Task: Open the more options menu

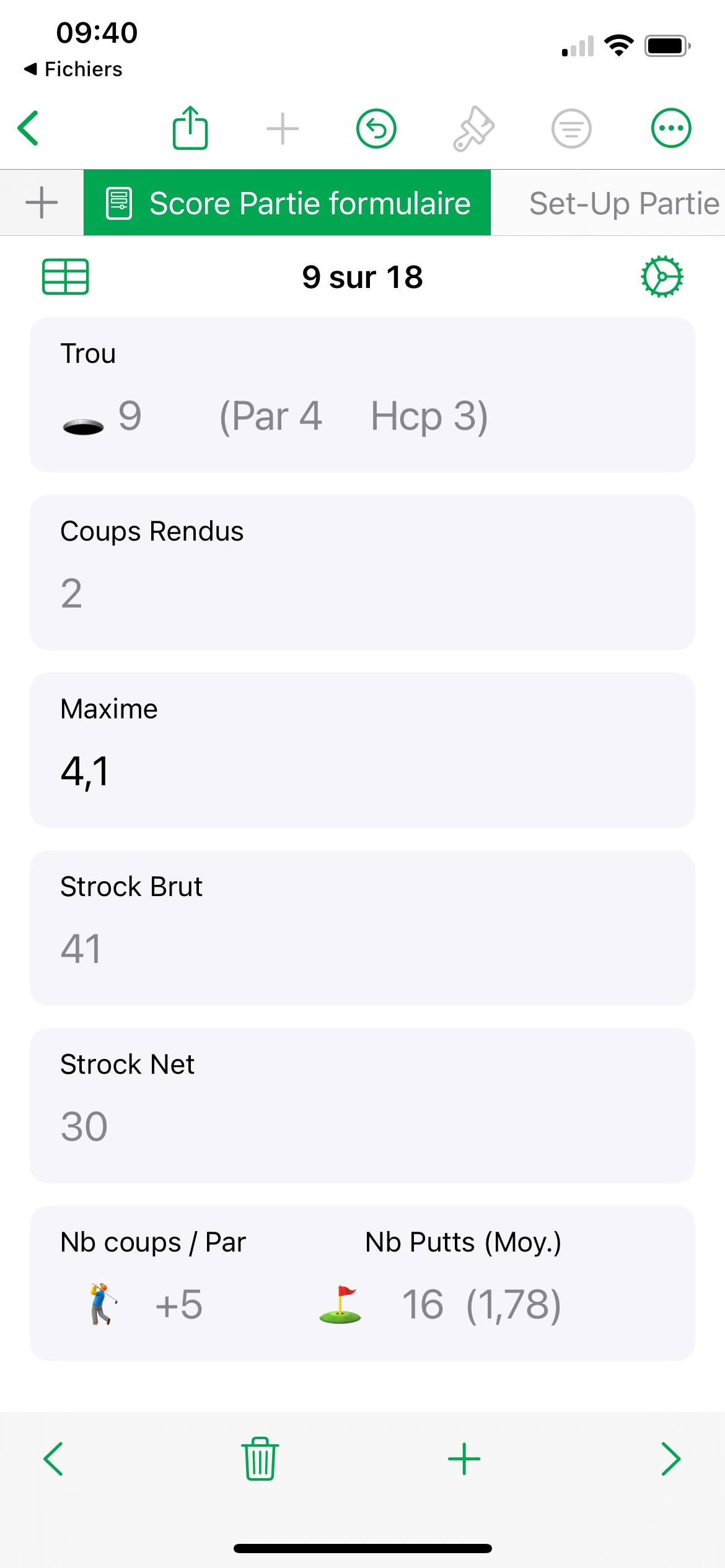Action: pos(671,128)
